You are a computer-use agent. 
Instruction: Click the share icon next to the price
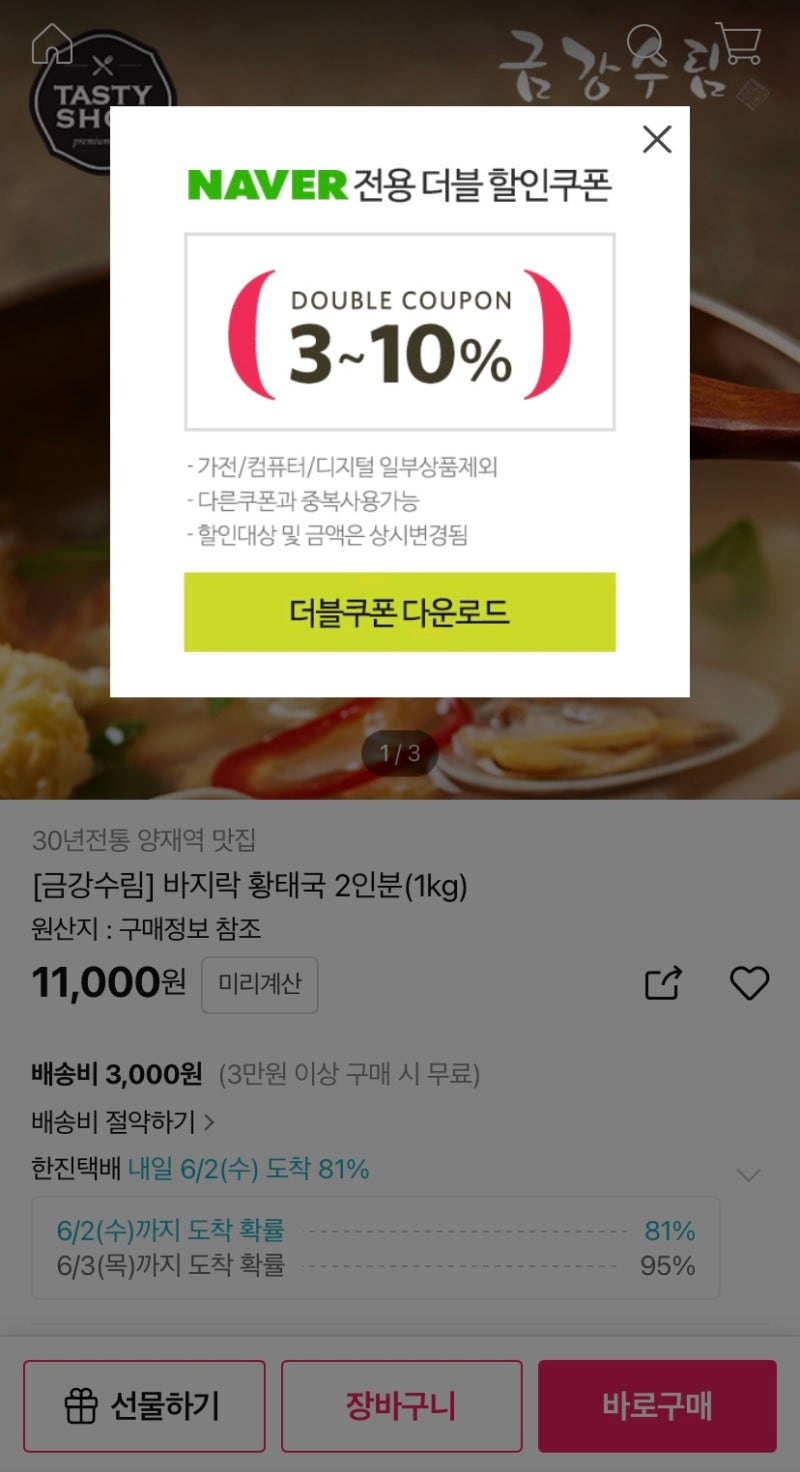[x=662, y=985]
